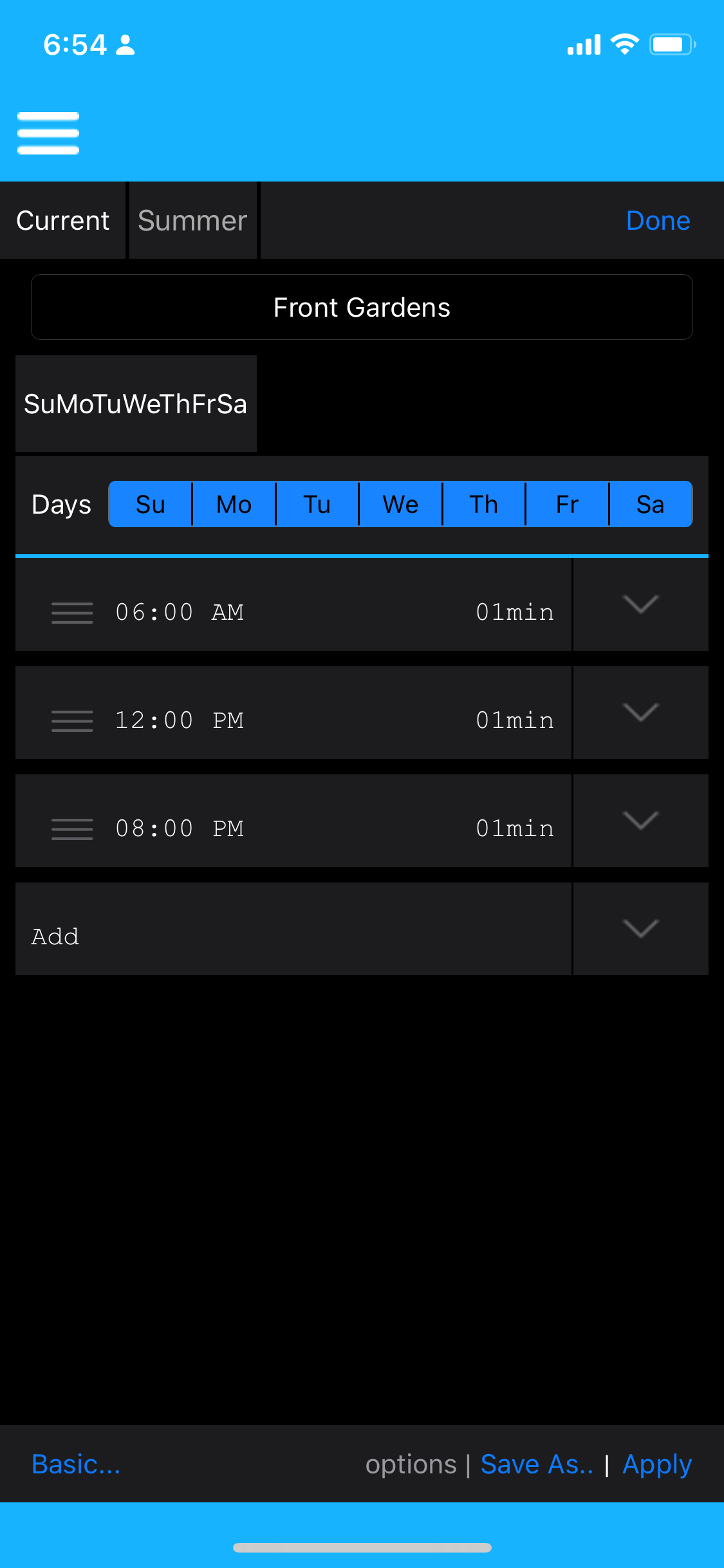Add a new watering time
Viewport: 724px width, 1568px height.
[x=55, y=937]
